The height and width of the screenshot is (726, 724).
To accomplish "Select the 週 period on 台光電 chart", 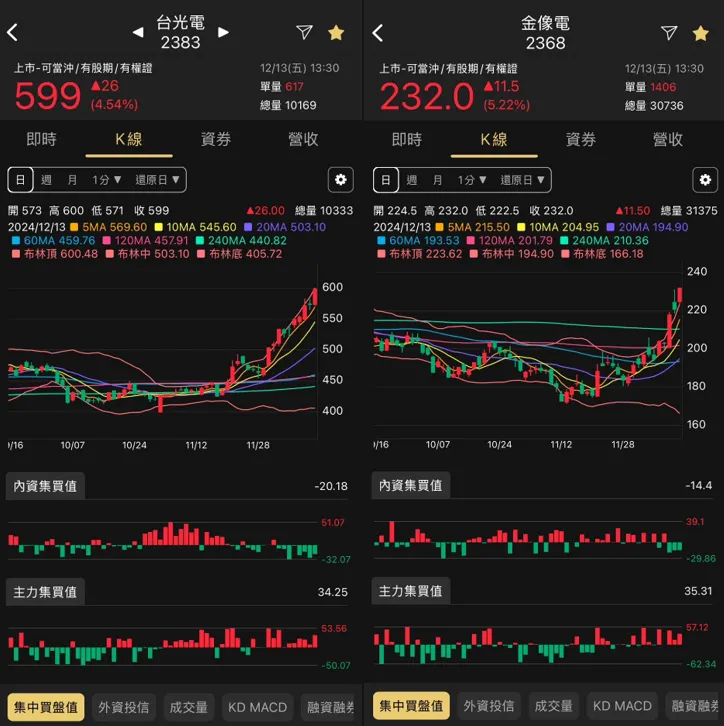I will coord(48,180).
